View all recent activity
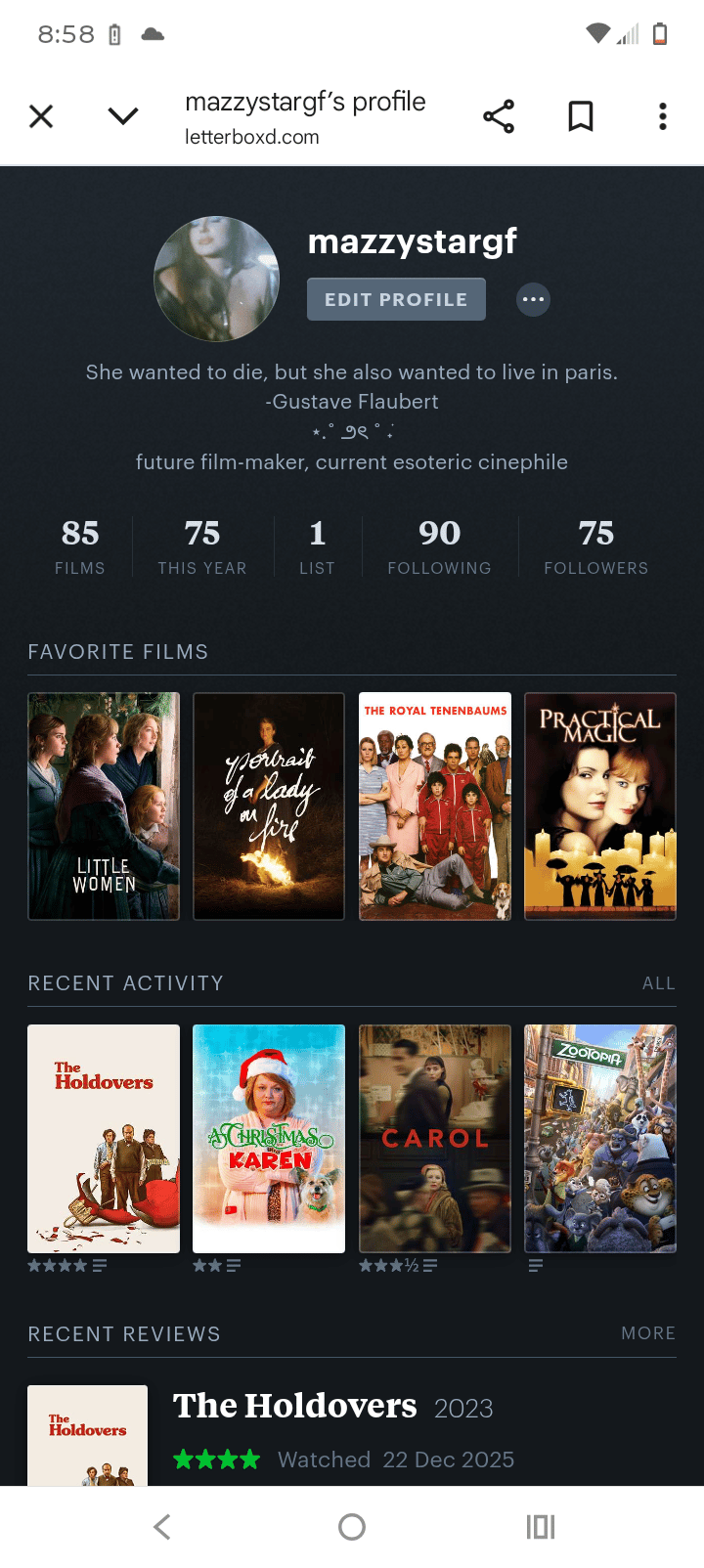 point(659,983)
